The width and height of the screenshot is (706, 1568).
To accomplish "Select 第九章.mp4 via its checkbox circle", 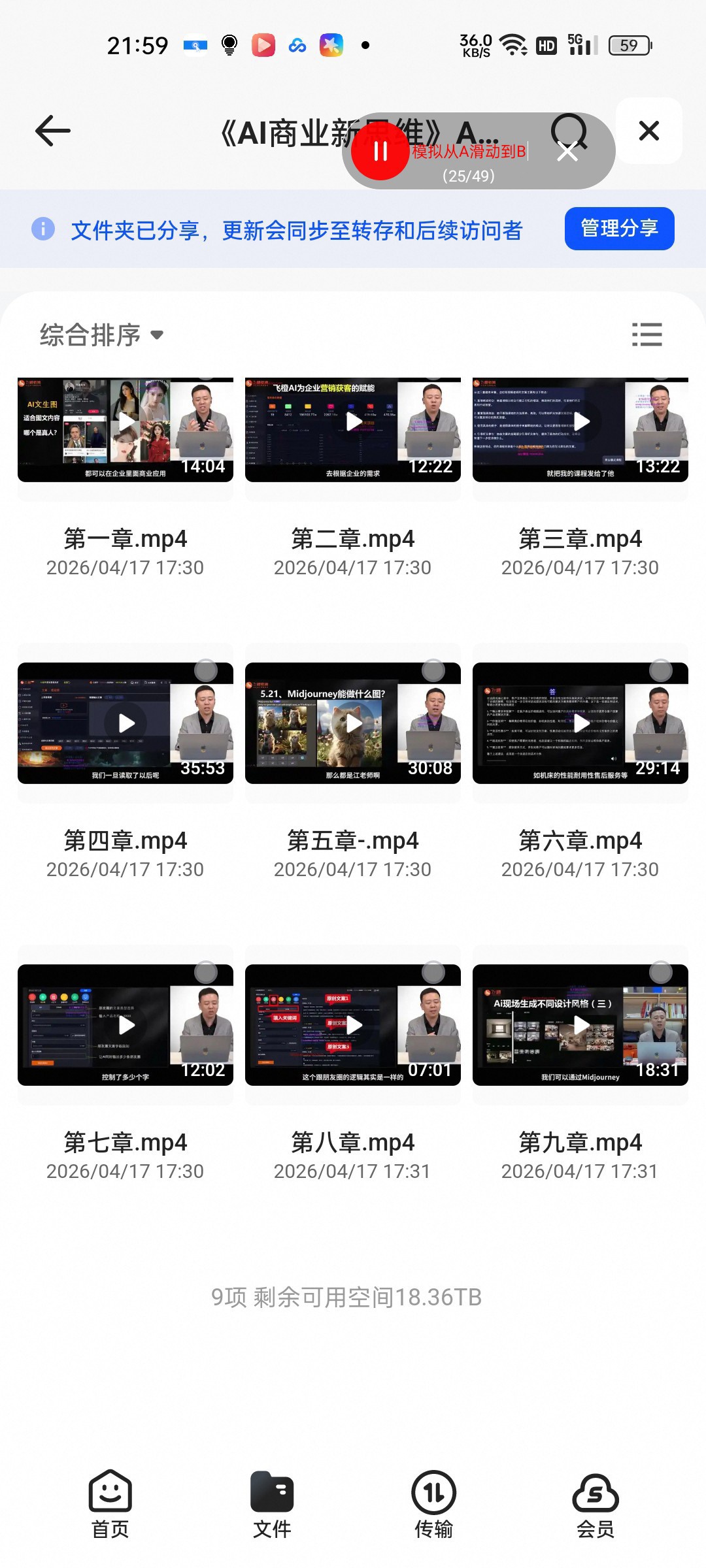I will (x=661, y=972).
